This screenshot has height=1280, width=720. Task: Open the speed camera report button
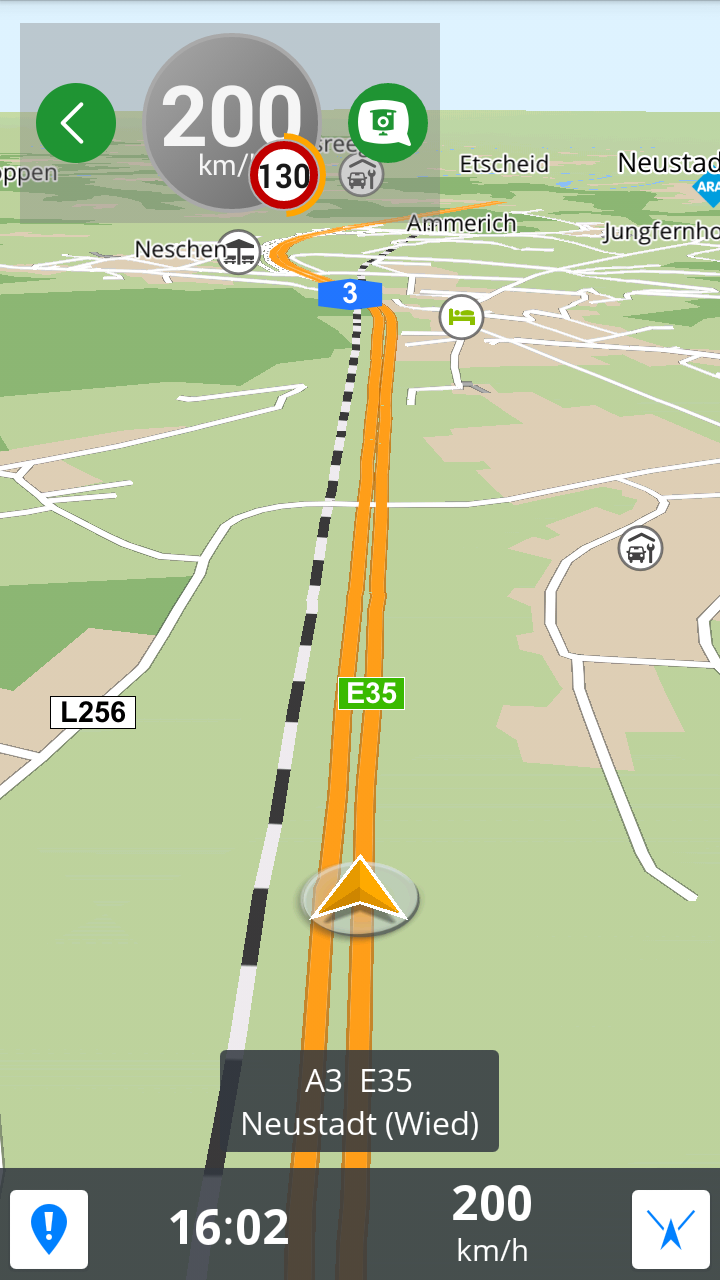pyautogui.click(x=388, y=123)
